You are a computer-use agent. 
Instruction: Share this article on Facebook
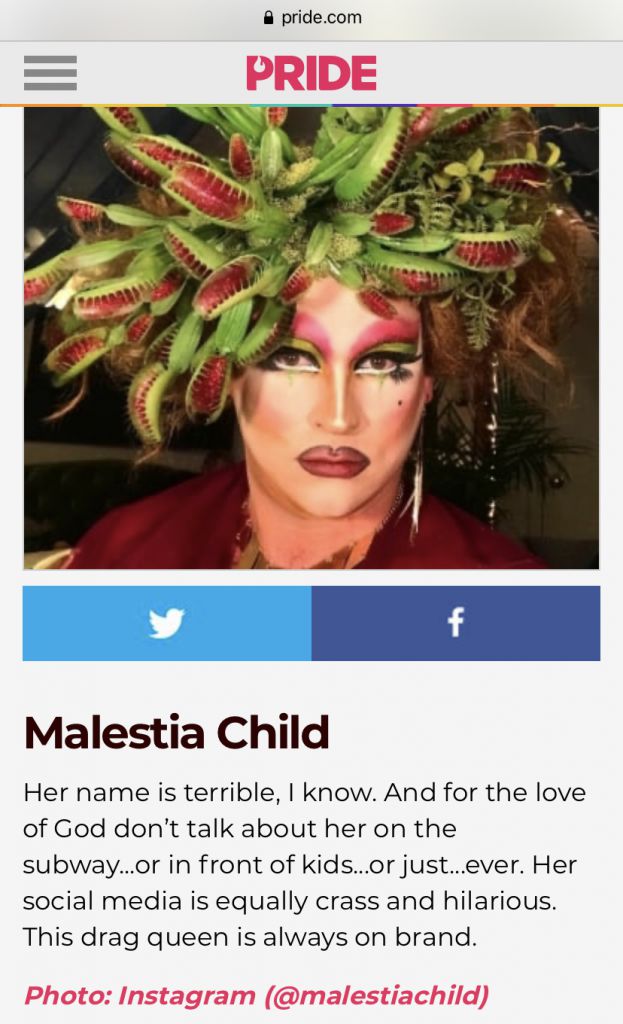click(456, 623)
